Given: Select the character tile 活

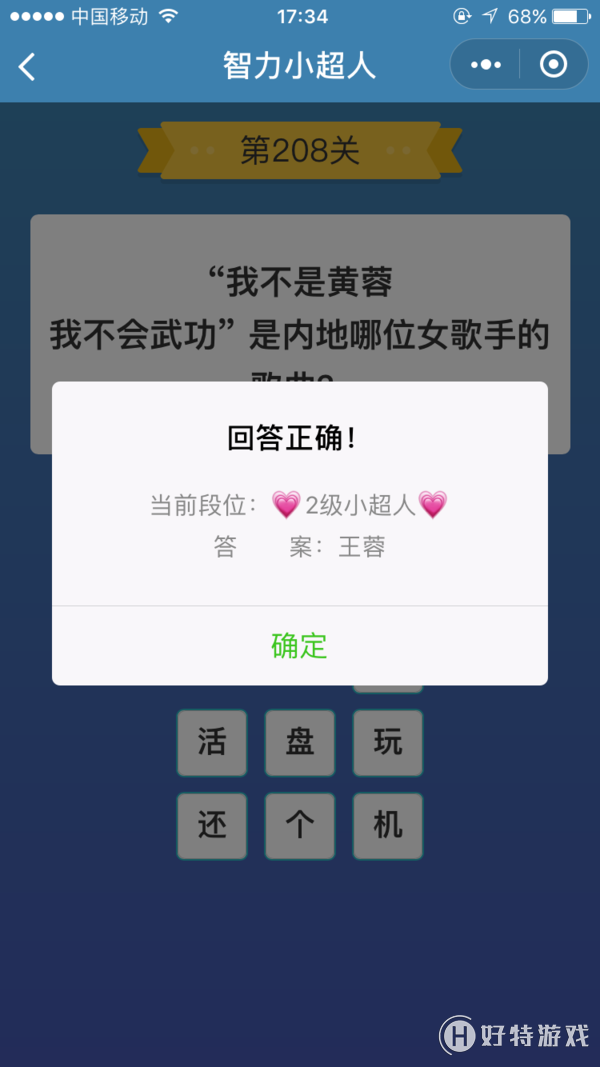Looking at the screenshot, I should point(212,743).
